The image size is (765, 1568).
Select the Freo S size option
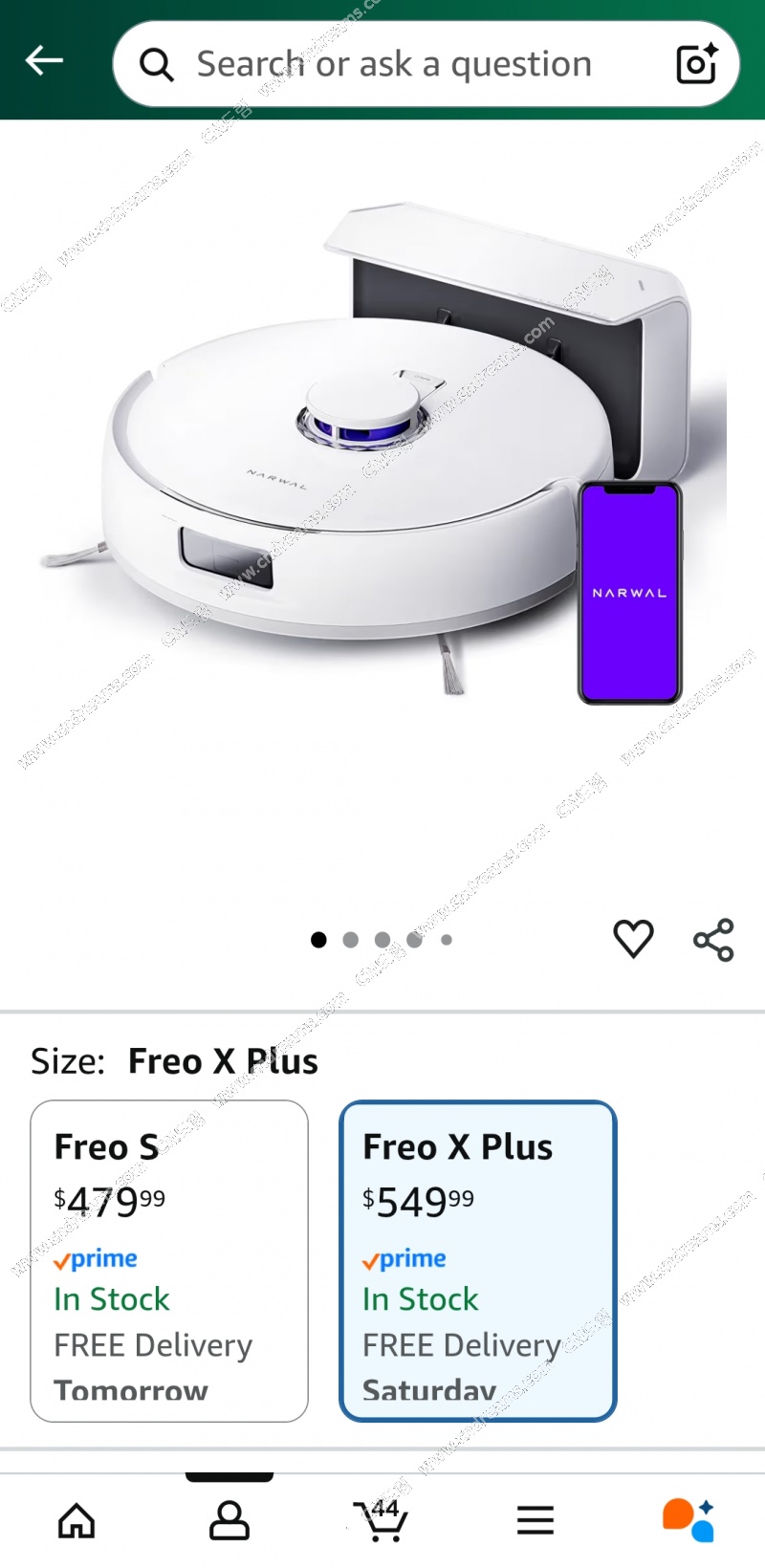point(169,1260)
